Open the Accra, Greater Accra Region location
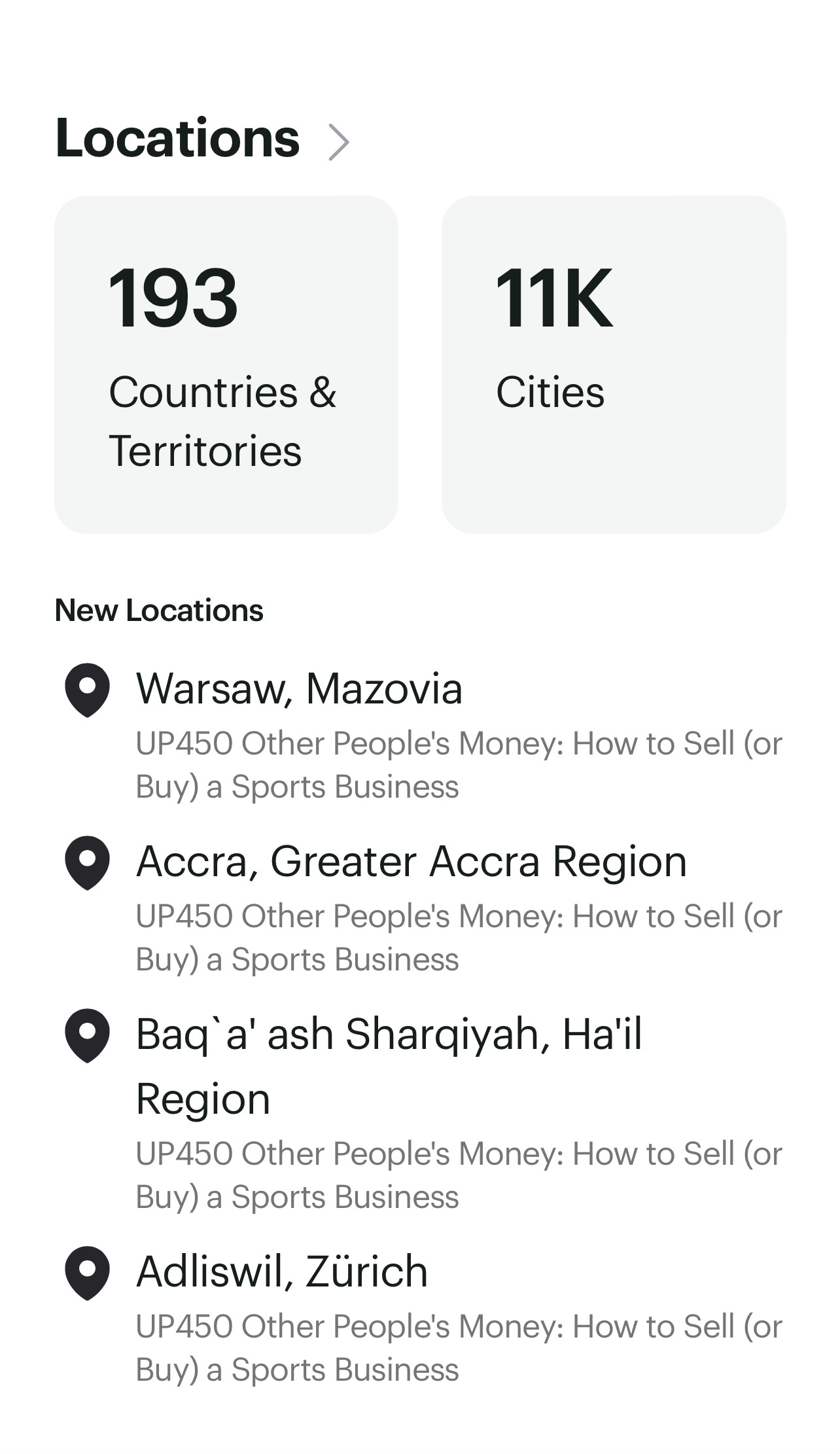This screenshot has width=840, height=1454. click(420, 907)
